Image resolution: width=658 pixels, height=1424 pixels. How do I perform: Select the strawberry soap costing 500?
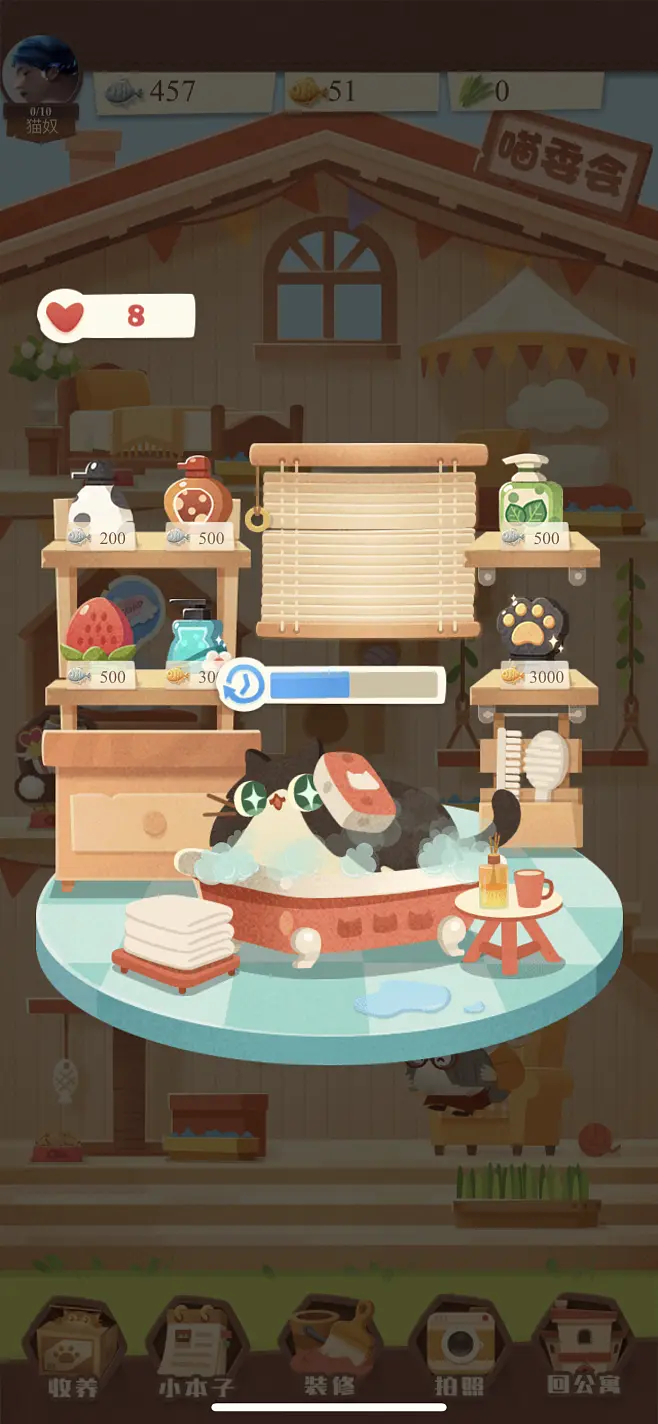(97, 631)
